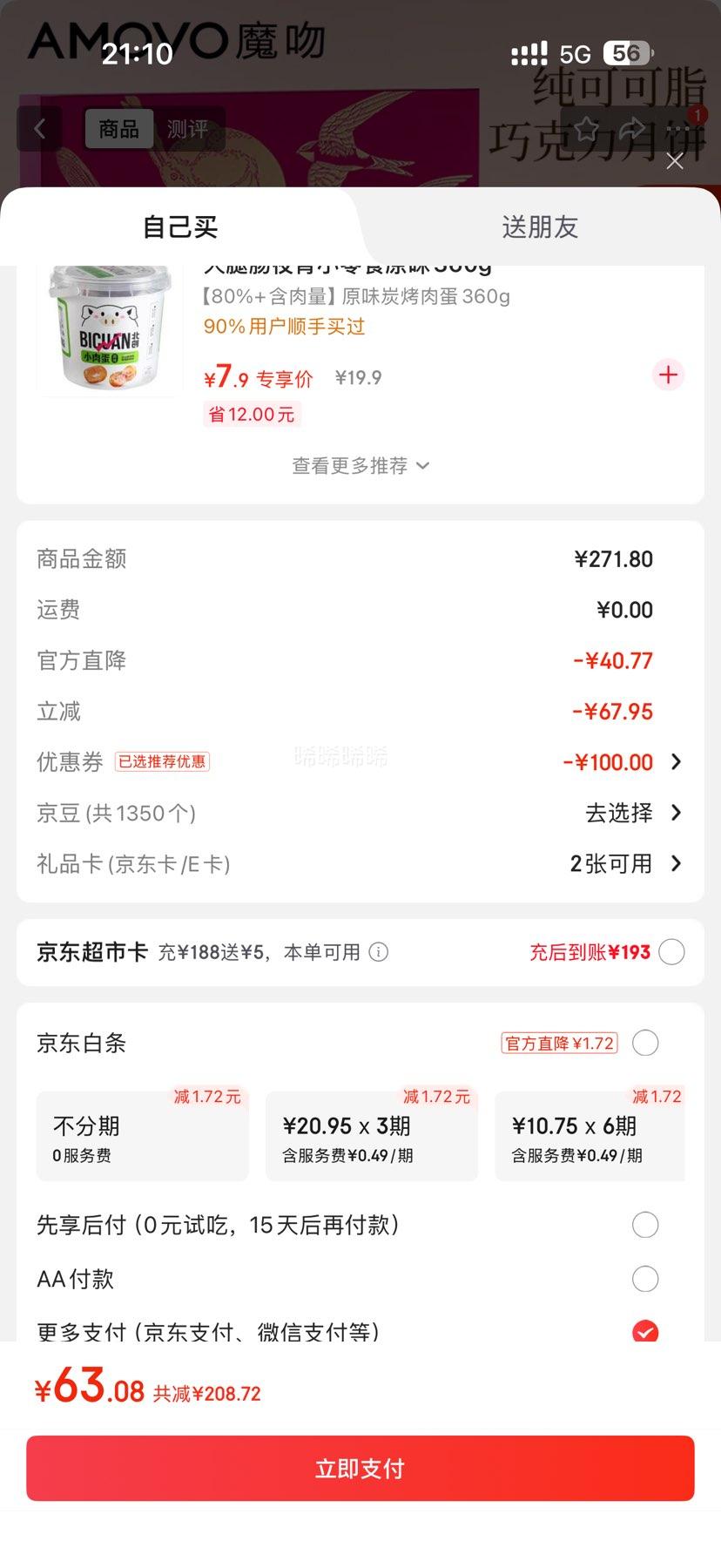The width and height of the screenshot is (721, 1568).
Task: Select the 京东超市卡 top-up option
Action: [671, 952]
